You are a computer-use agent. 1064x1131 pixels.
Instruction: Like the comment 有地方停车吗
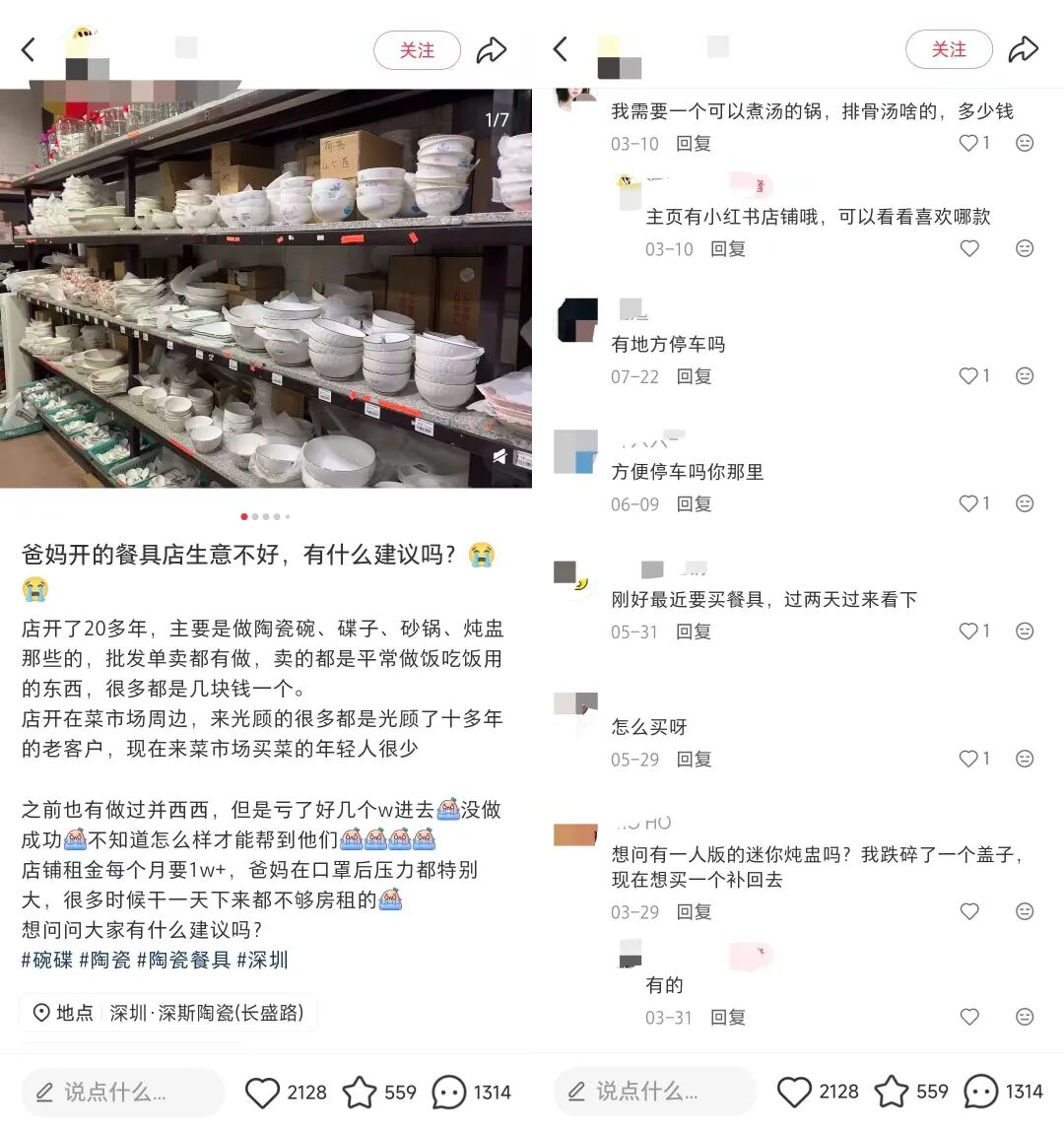[969, 376]
